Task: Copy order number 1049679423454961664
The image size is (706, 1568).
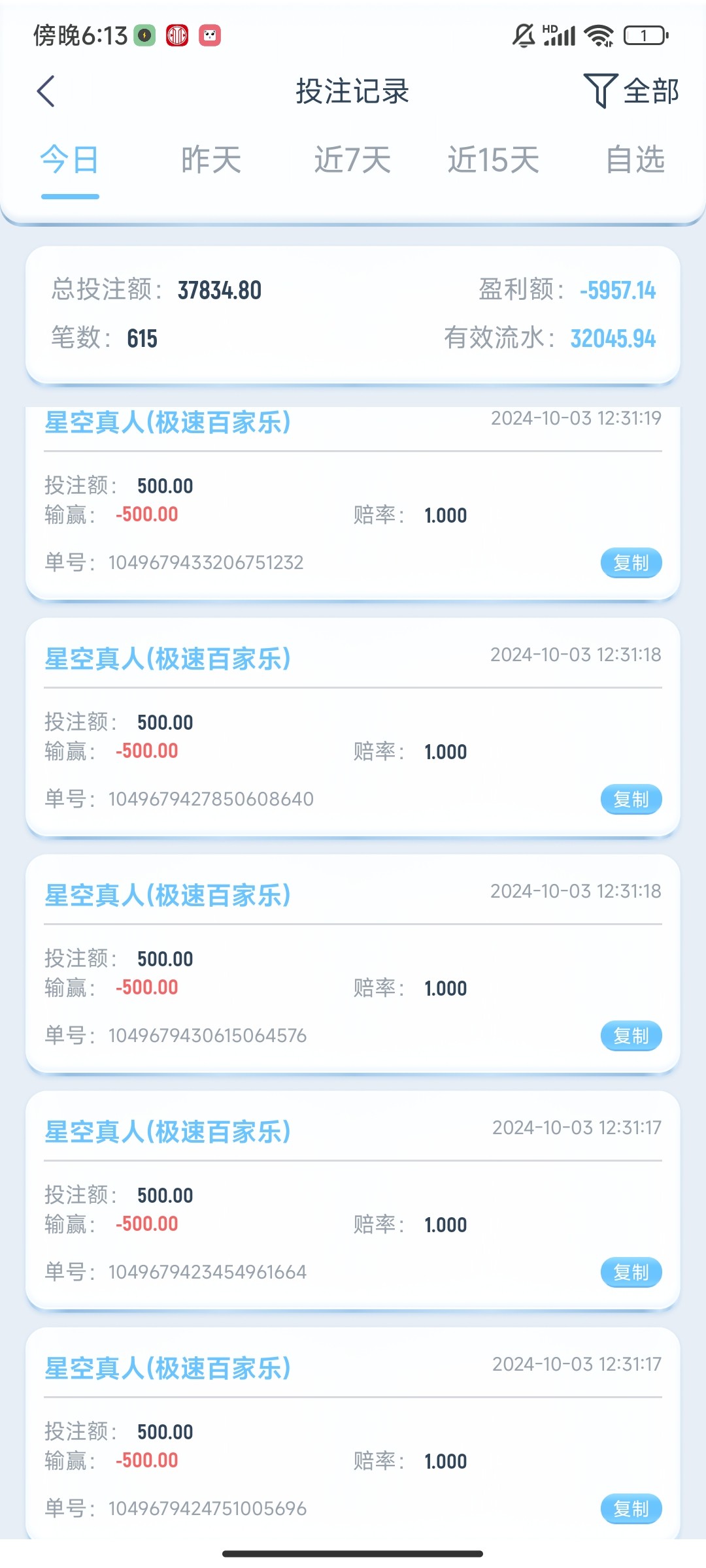Action: (631, 1272)
